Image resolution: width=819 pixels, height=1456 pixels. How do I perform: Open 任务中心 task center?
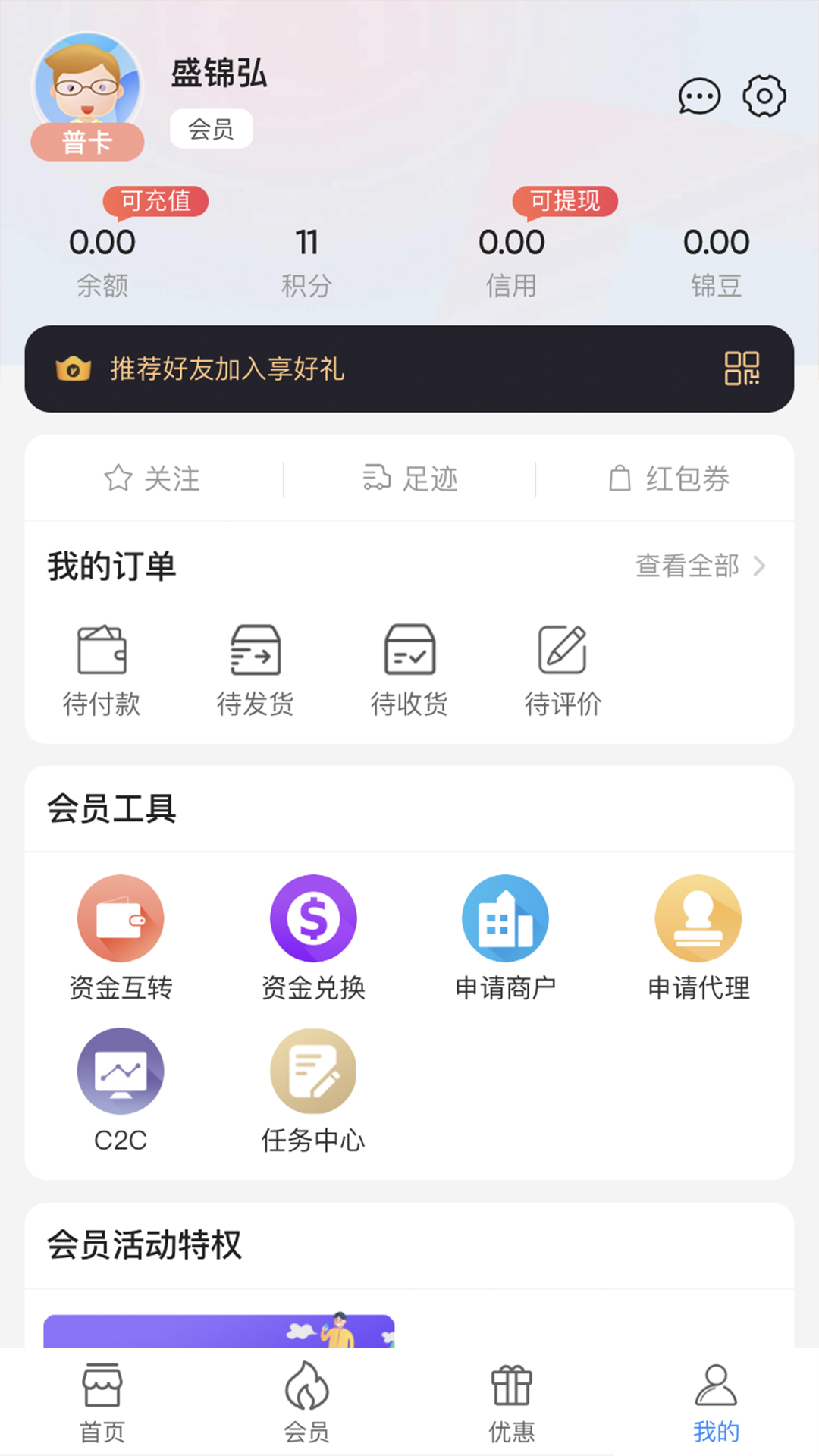click(313, 1090)
